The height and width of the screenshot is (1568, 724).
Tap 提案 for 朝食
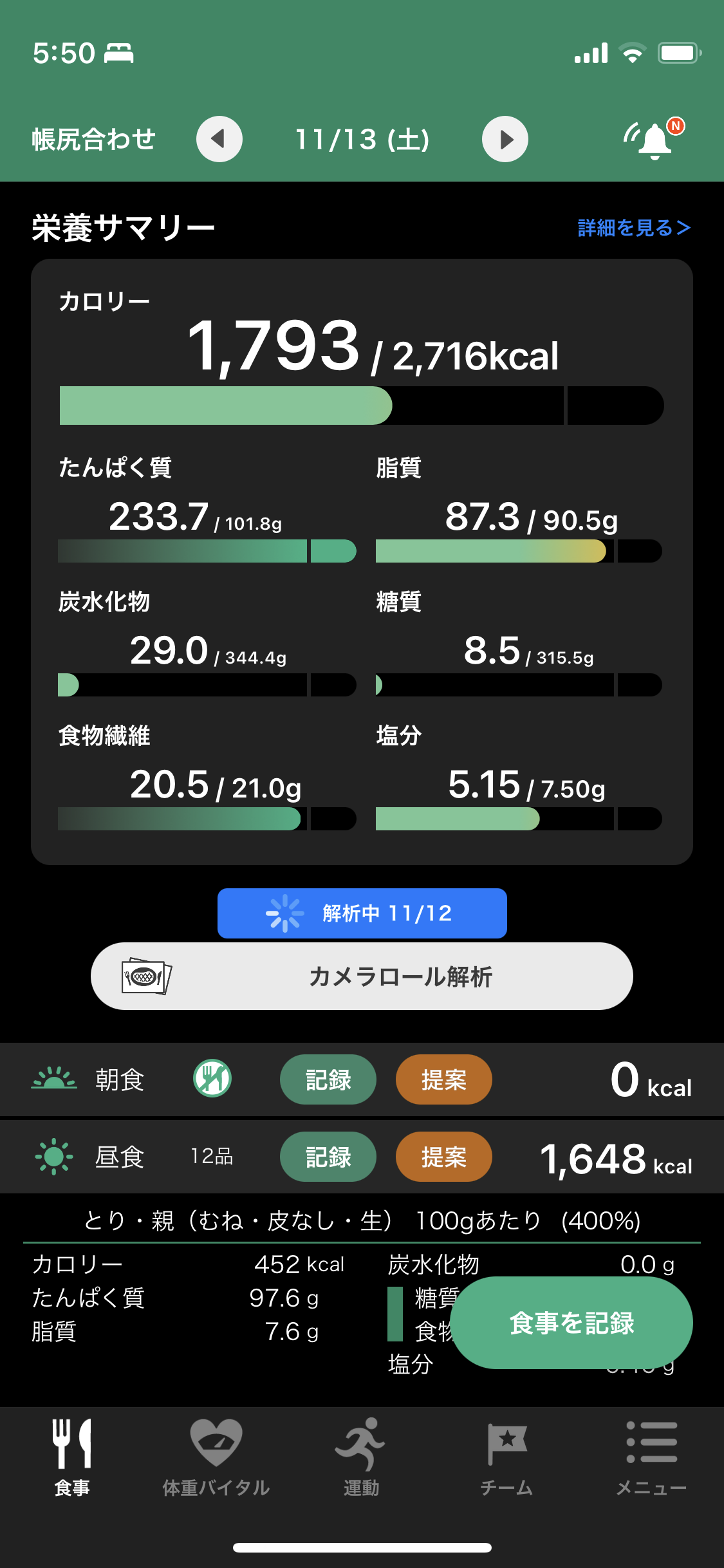[x=444, y=1079]
